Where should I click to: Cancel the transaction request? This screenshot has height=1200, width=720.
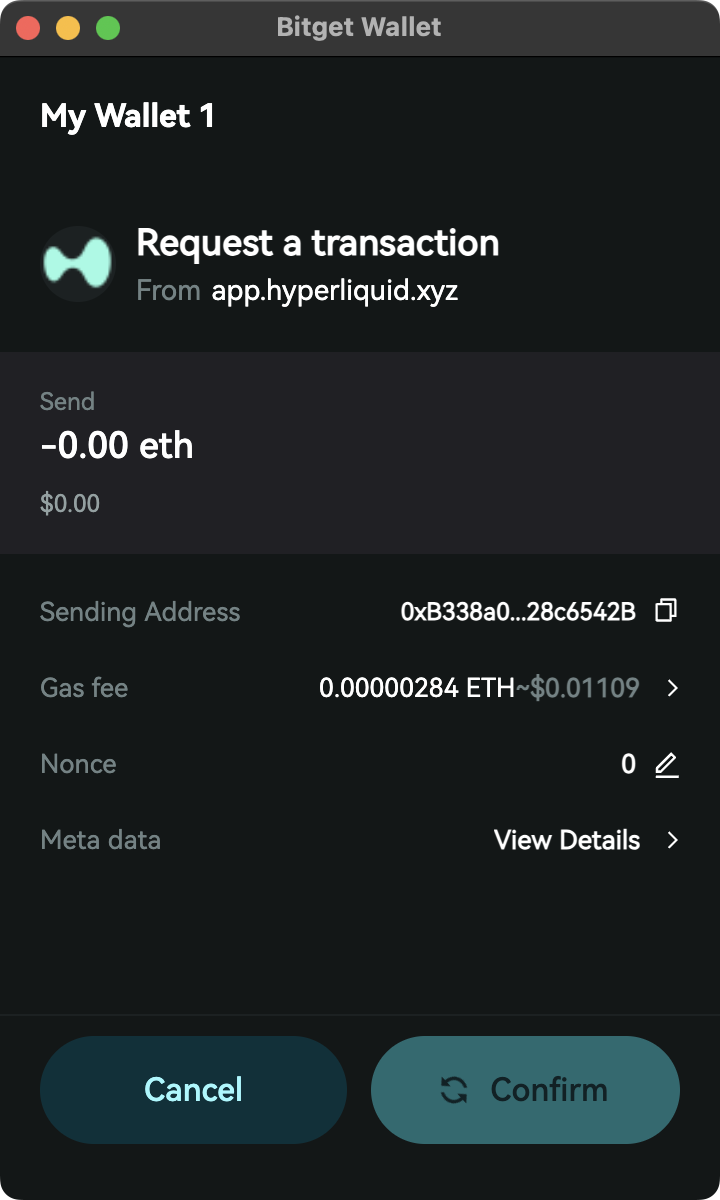[193, 1089]
